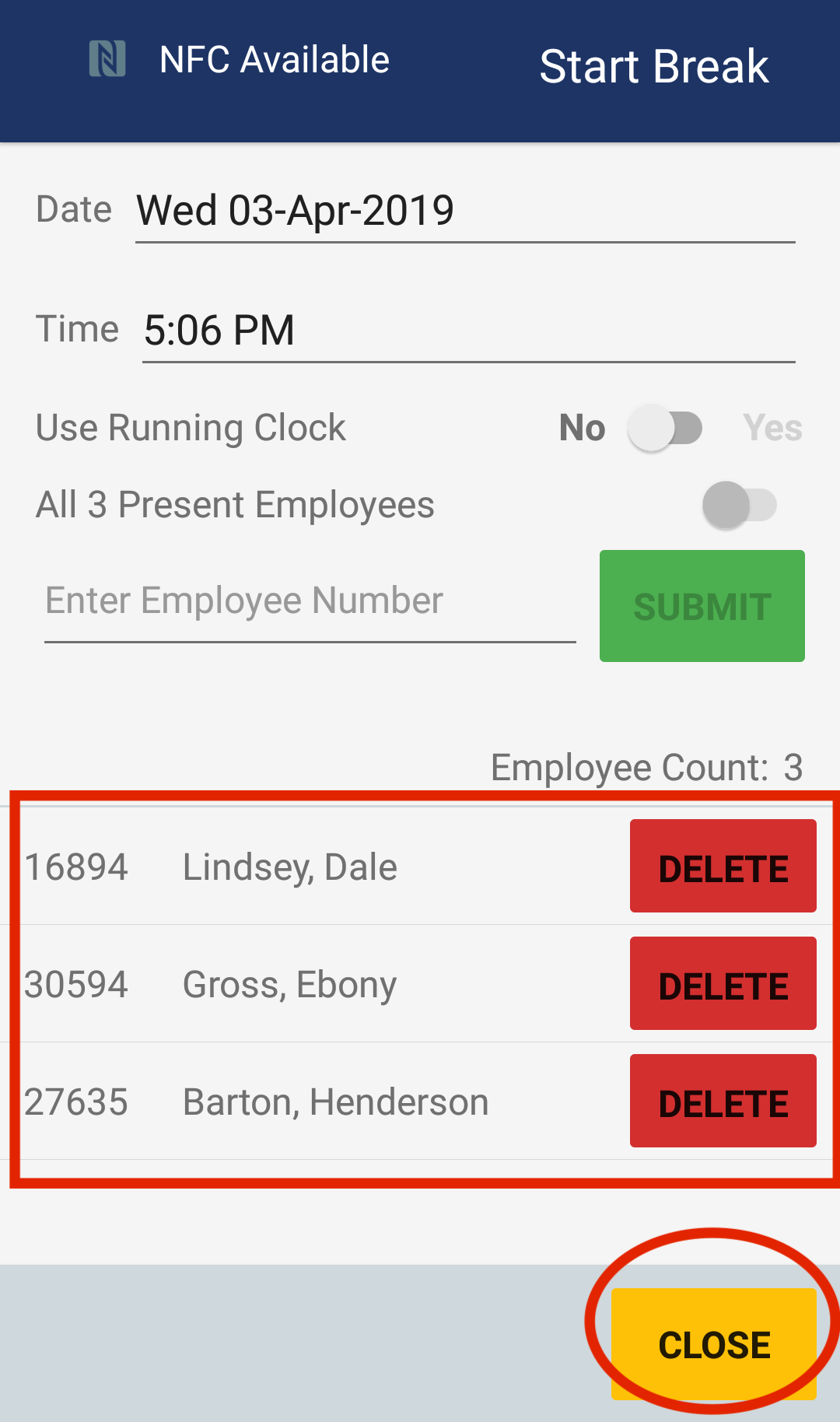
Task: Select employee number 27635
Action: pyautogui.click(x=77, y=1101)
